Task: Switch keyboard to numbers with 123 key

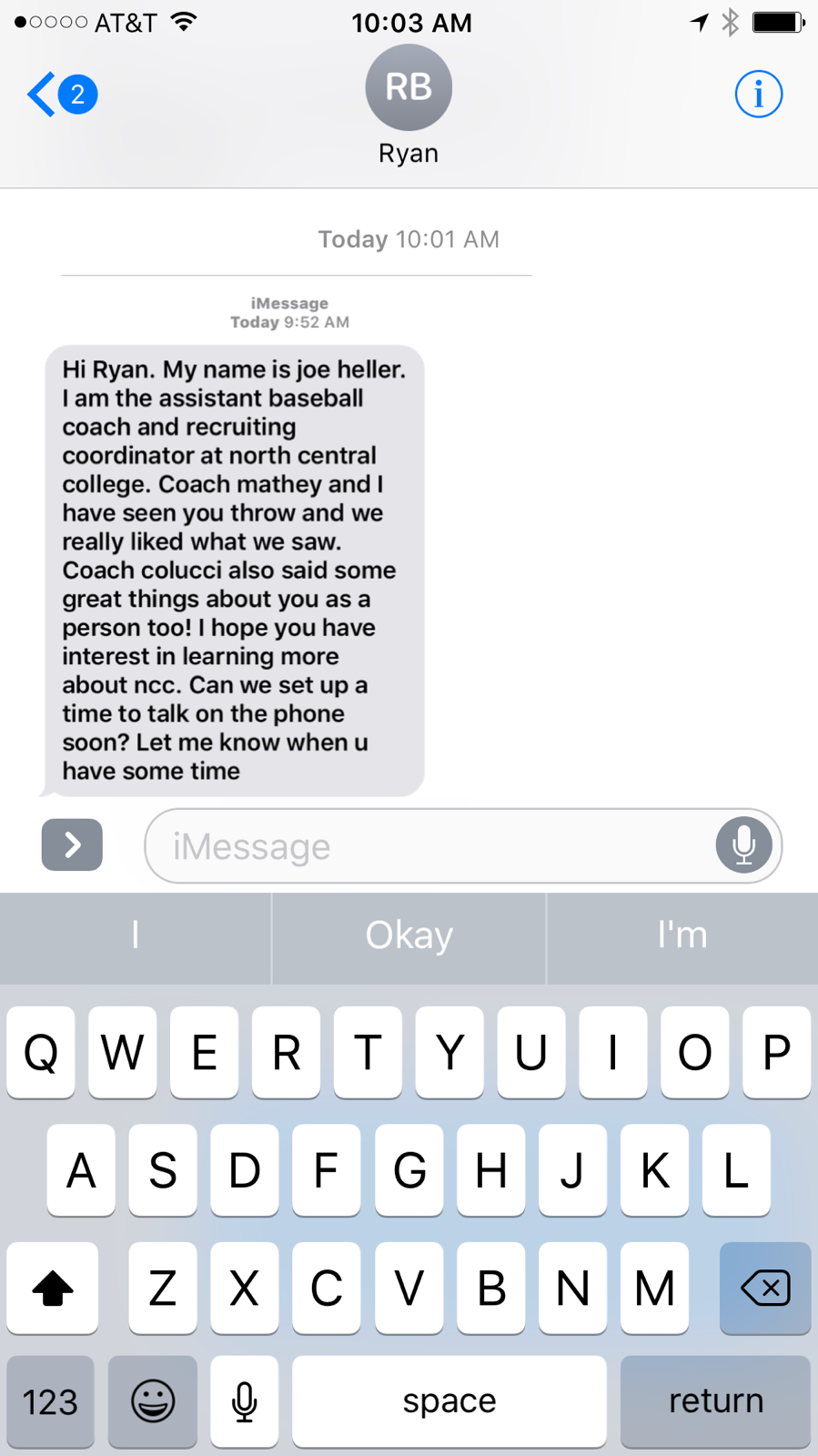Action: [50, 1401]
